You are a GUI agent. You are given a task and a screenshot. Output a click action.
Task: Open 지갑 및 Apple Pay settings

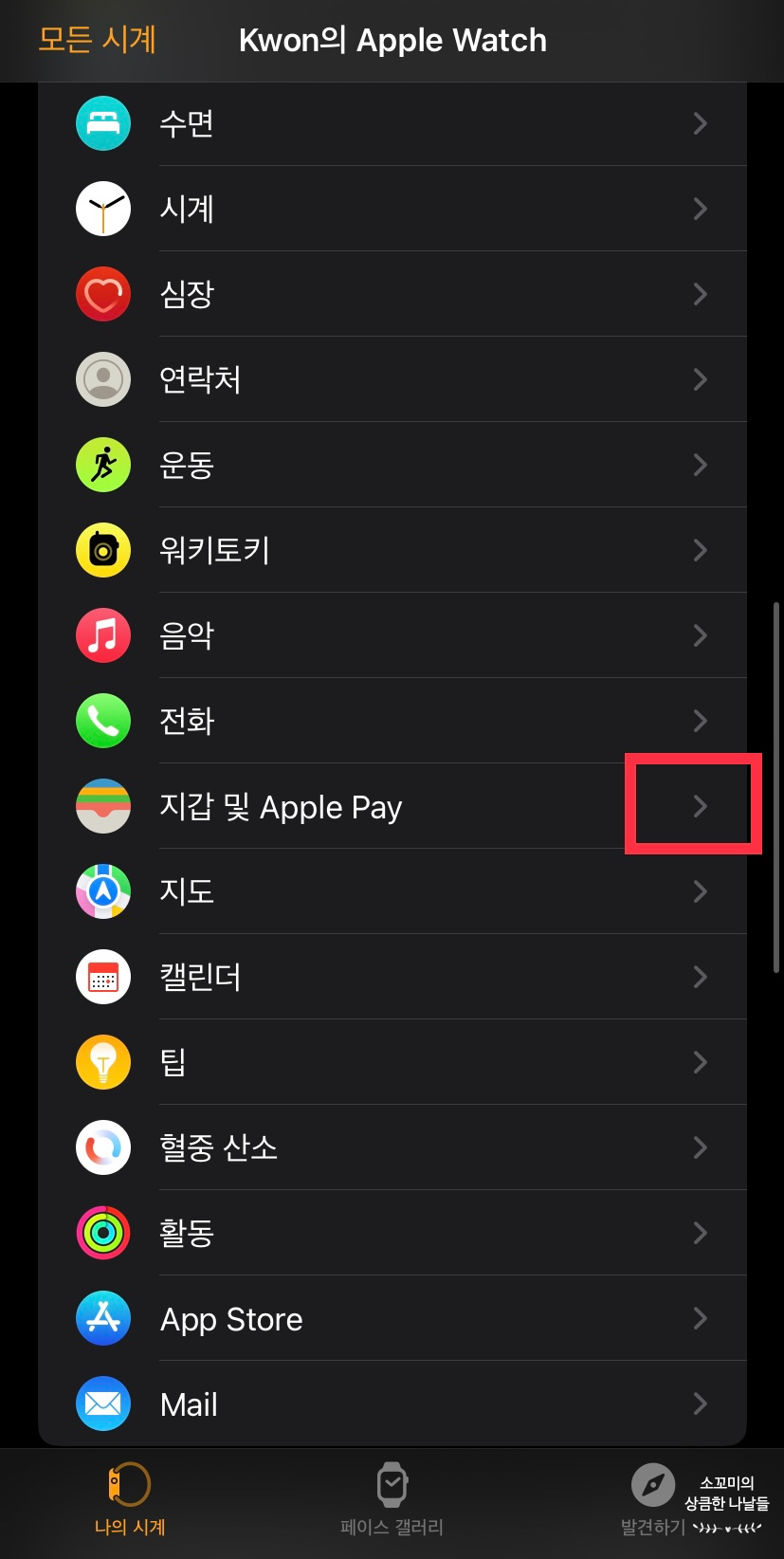(392, 806)
